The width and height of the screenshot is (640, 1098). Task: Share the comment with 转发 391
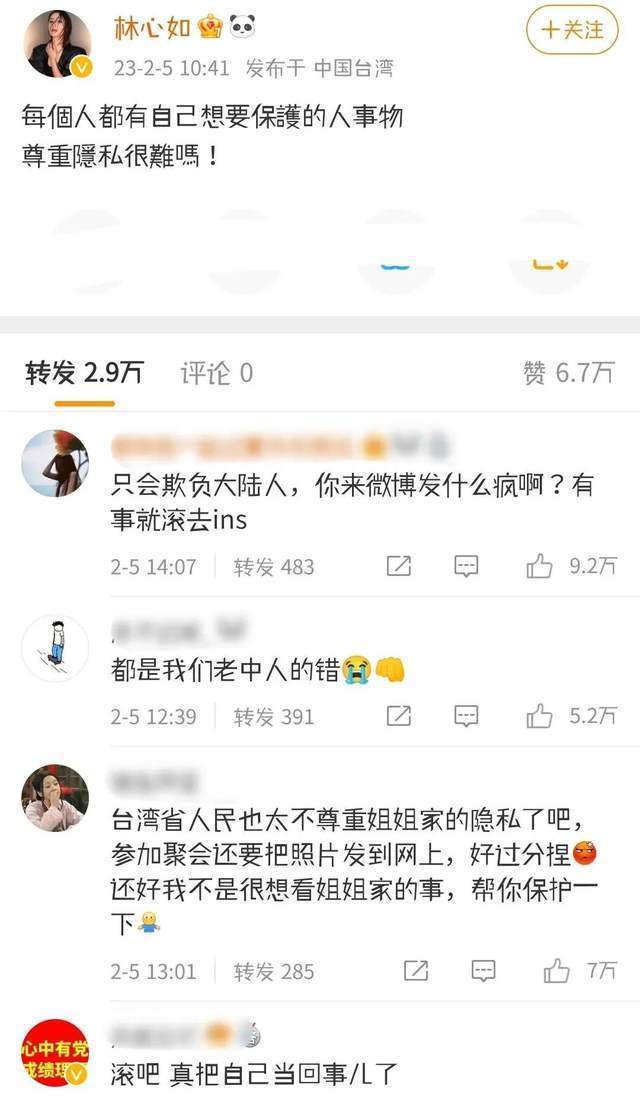(x=398, y=716)
